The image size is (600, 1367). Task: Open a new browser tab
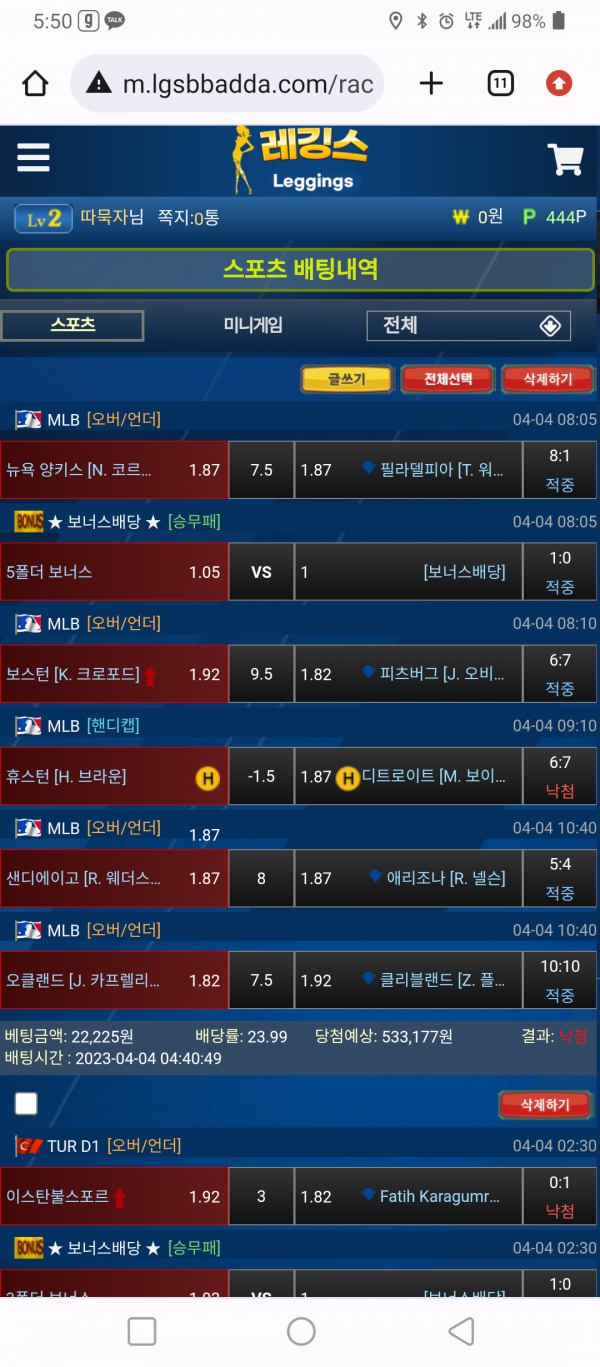coord(431,83)
